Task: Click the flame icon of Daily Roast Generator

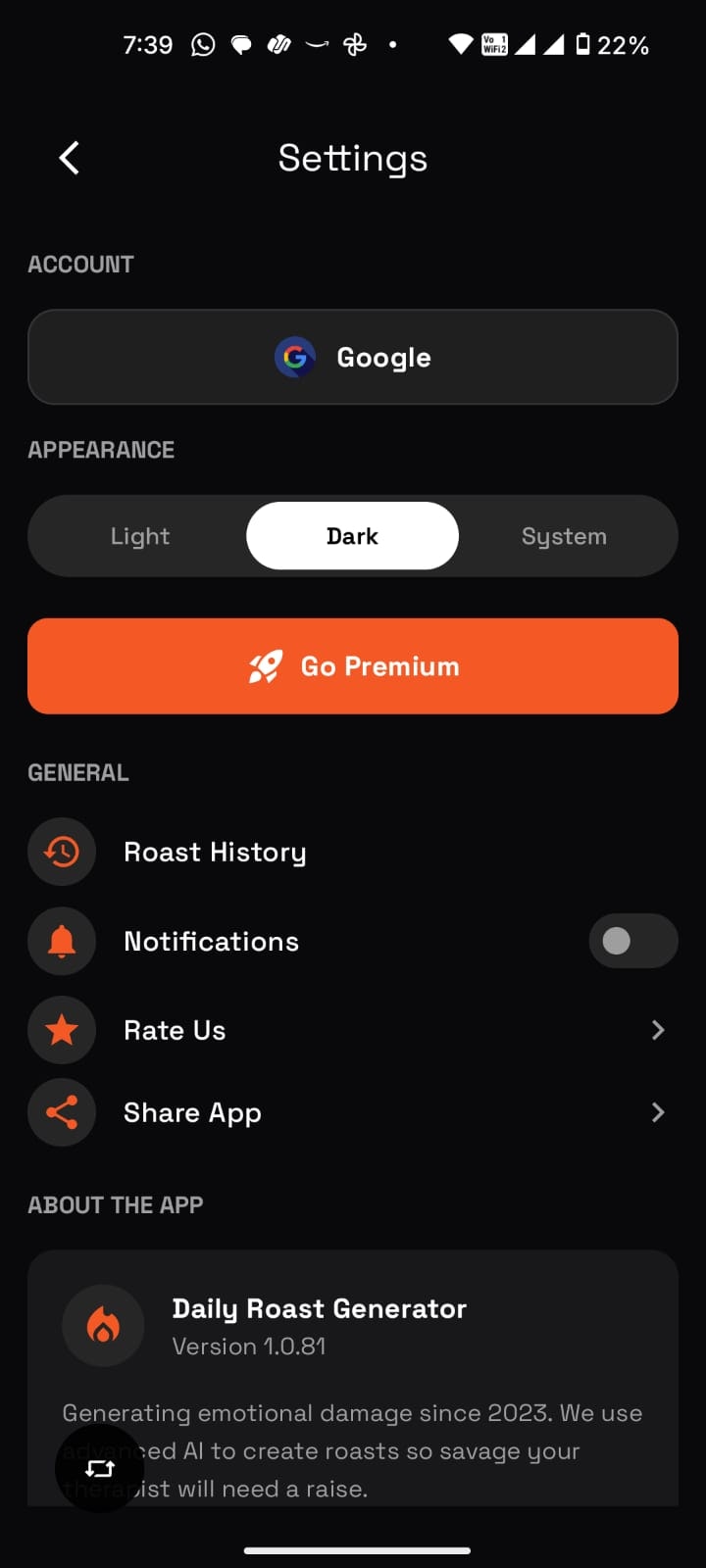Action: [103, 1325]
